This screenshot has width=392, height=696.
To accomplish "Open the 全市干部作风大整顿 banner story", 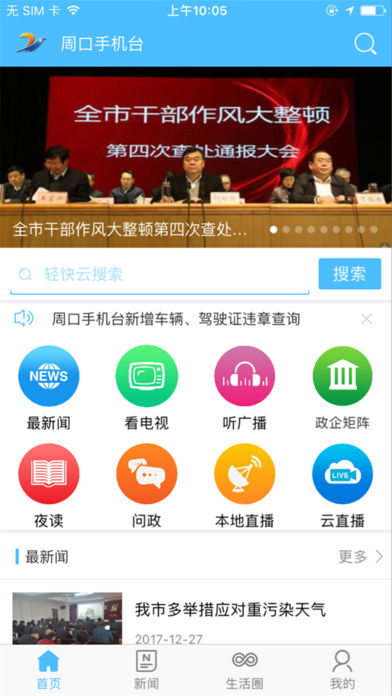I will (196, 157).
